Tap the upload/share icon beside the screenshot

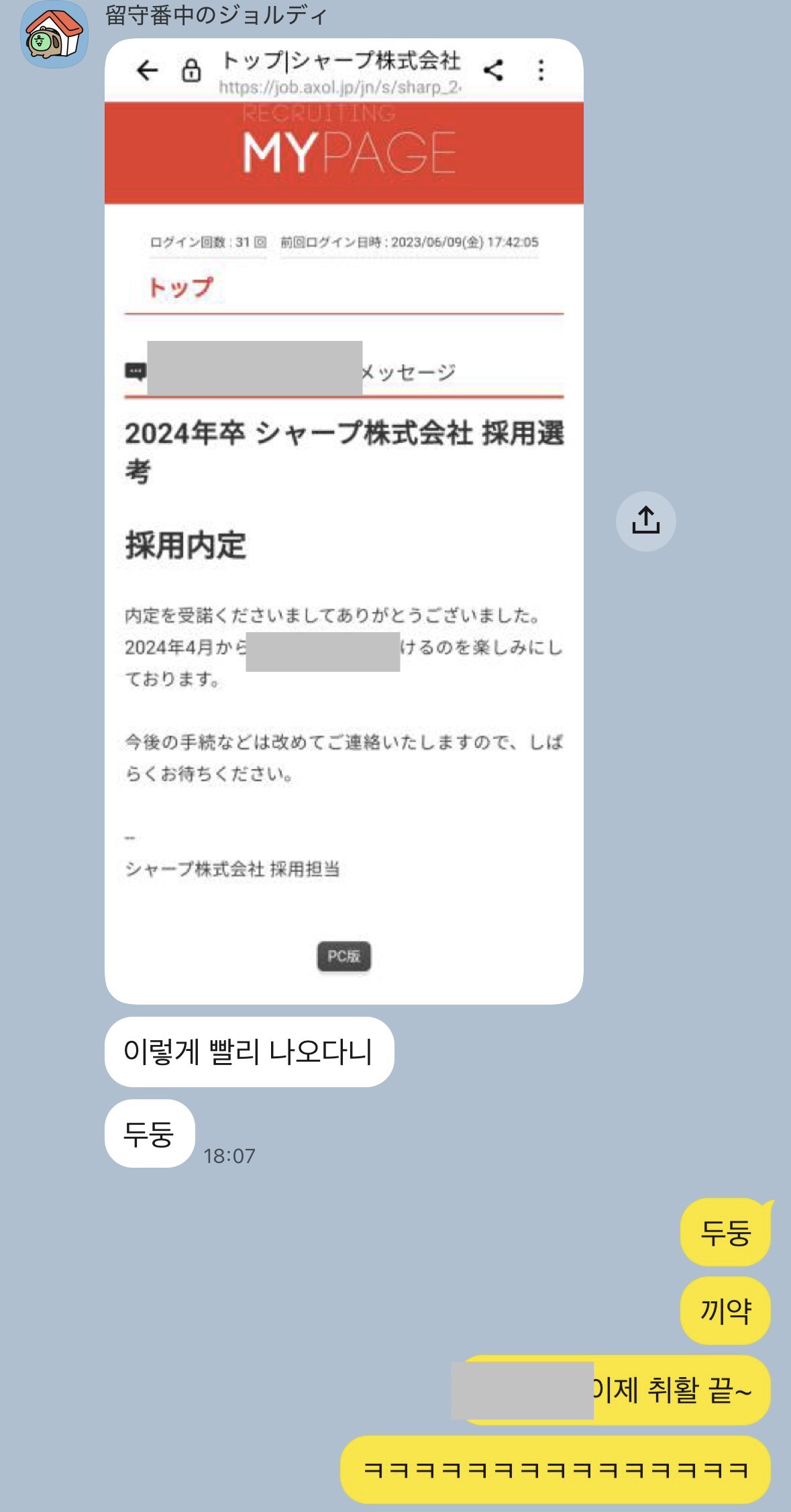(647, 521)
